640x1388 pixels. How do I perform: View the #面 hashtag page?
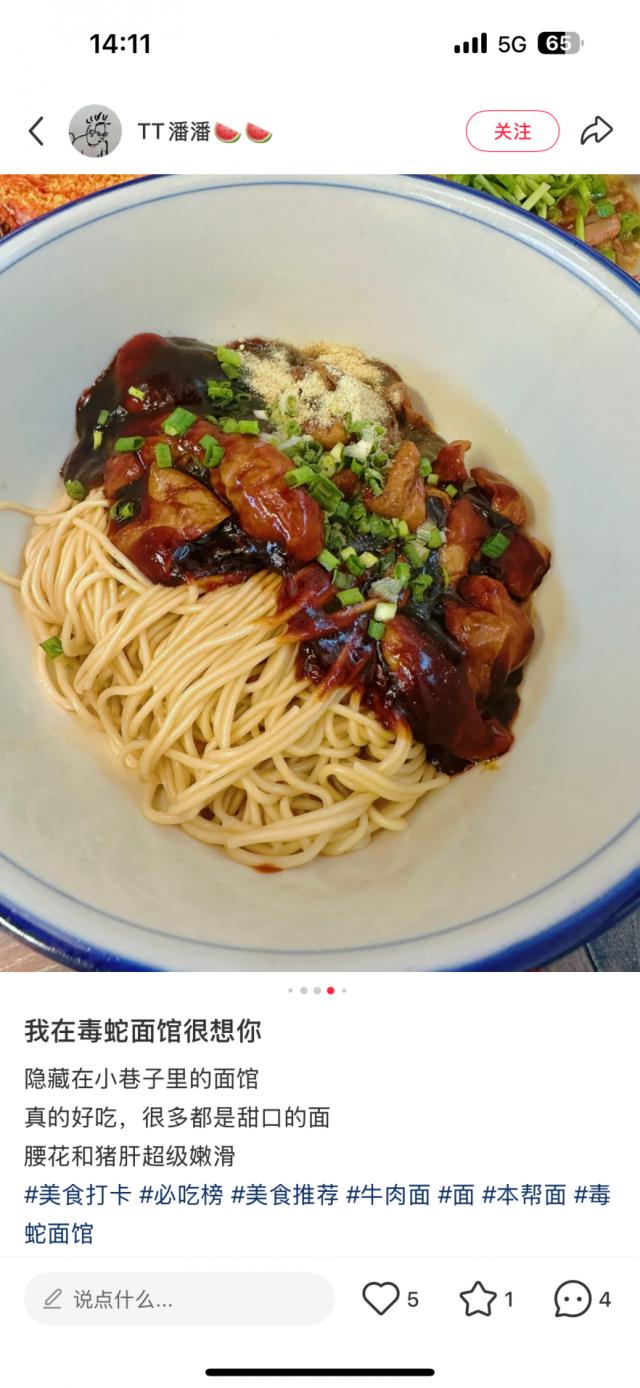click(x=456, y=1195)
